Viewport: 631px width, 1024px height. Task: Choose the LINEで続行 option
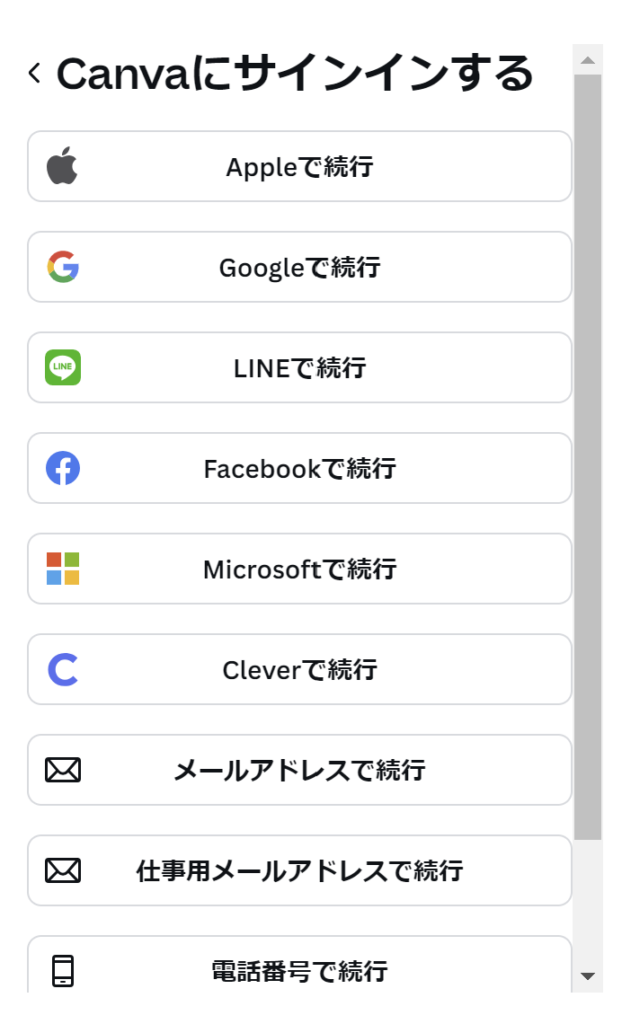(299, 368)
